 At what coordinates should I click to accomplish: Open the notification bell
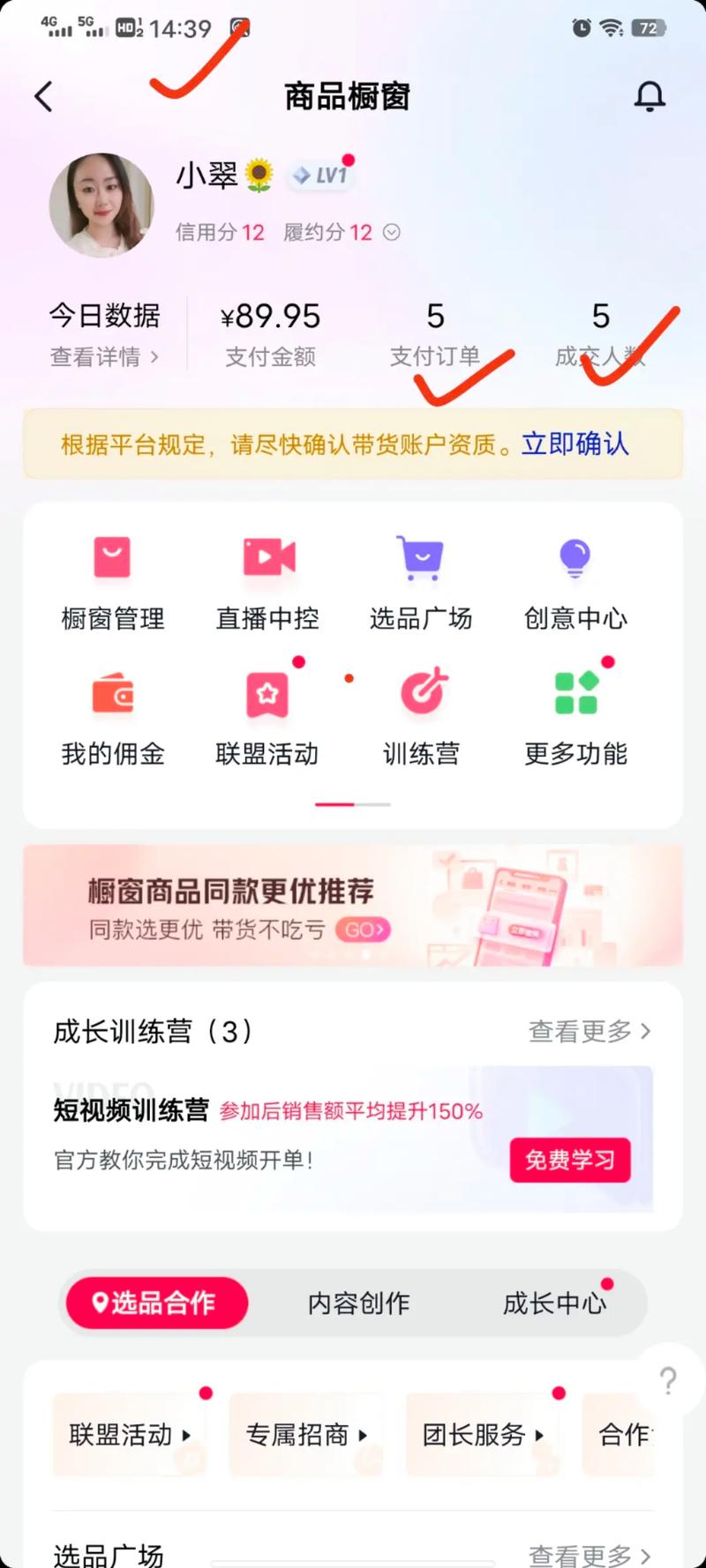[x=650, y=95]
